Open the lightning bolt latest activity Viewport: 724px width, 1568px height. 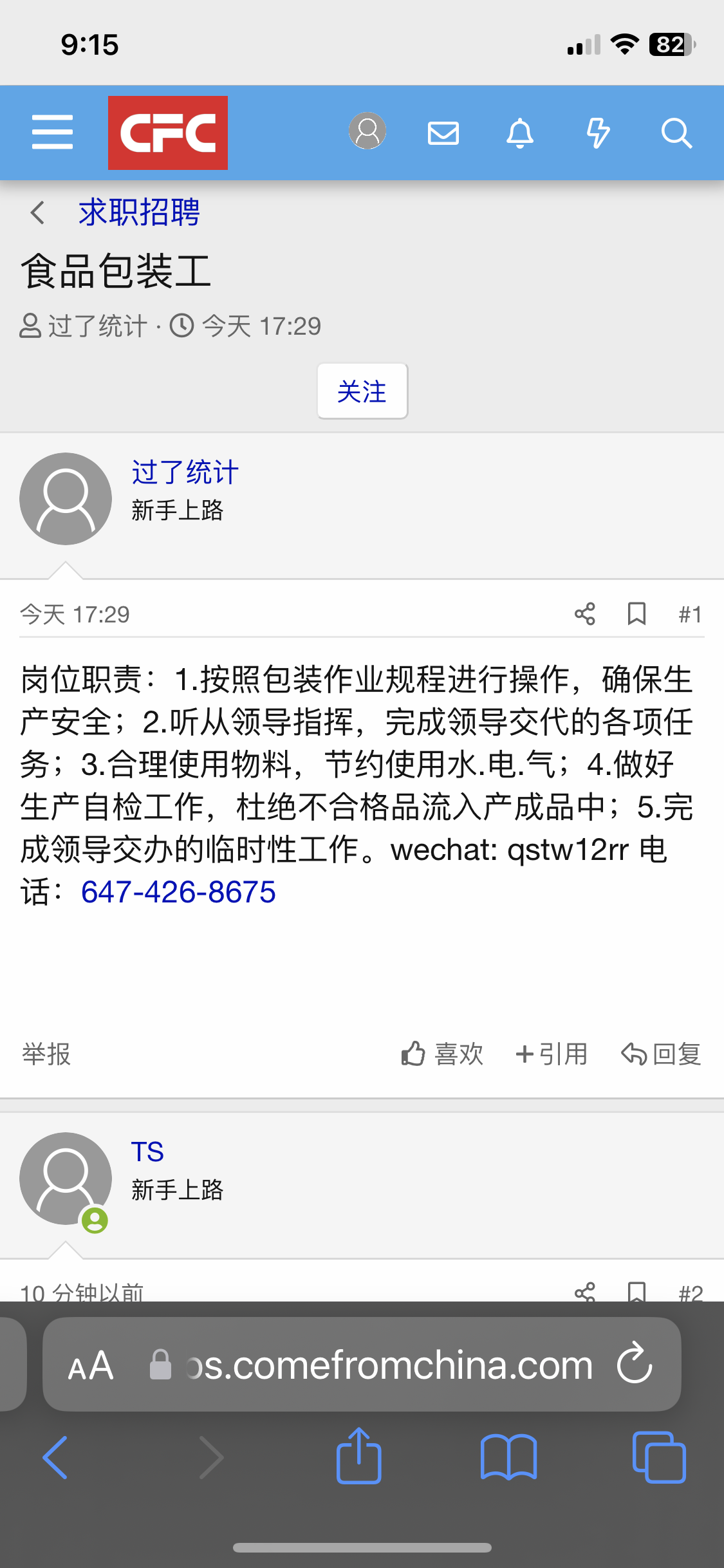tap(598, 133)
